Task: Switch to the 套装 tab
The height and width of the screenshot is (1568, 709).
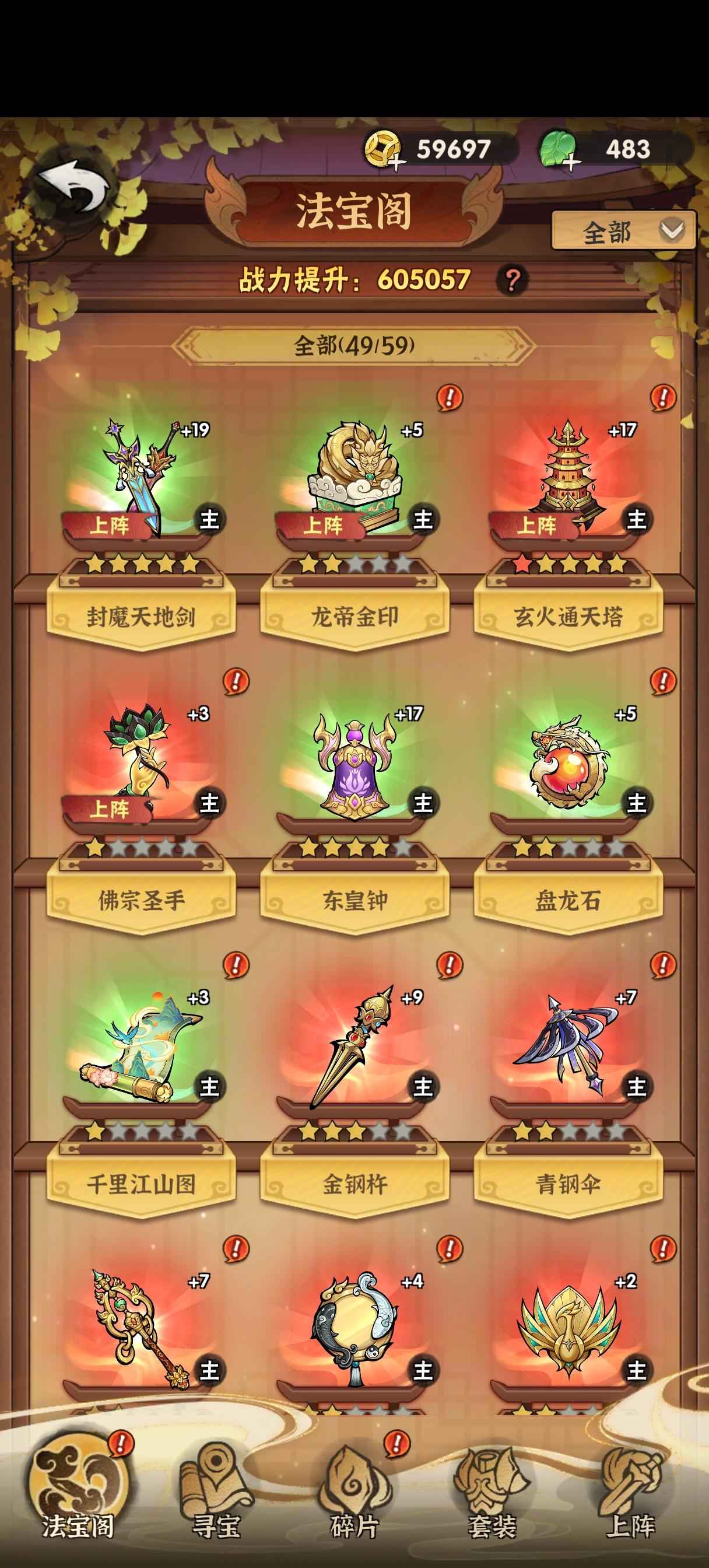Action: (x=493, y=1492)
